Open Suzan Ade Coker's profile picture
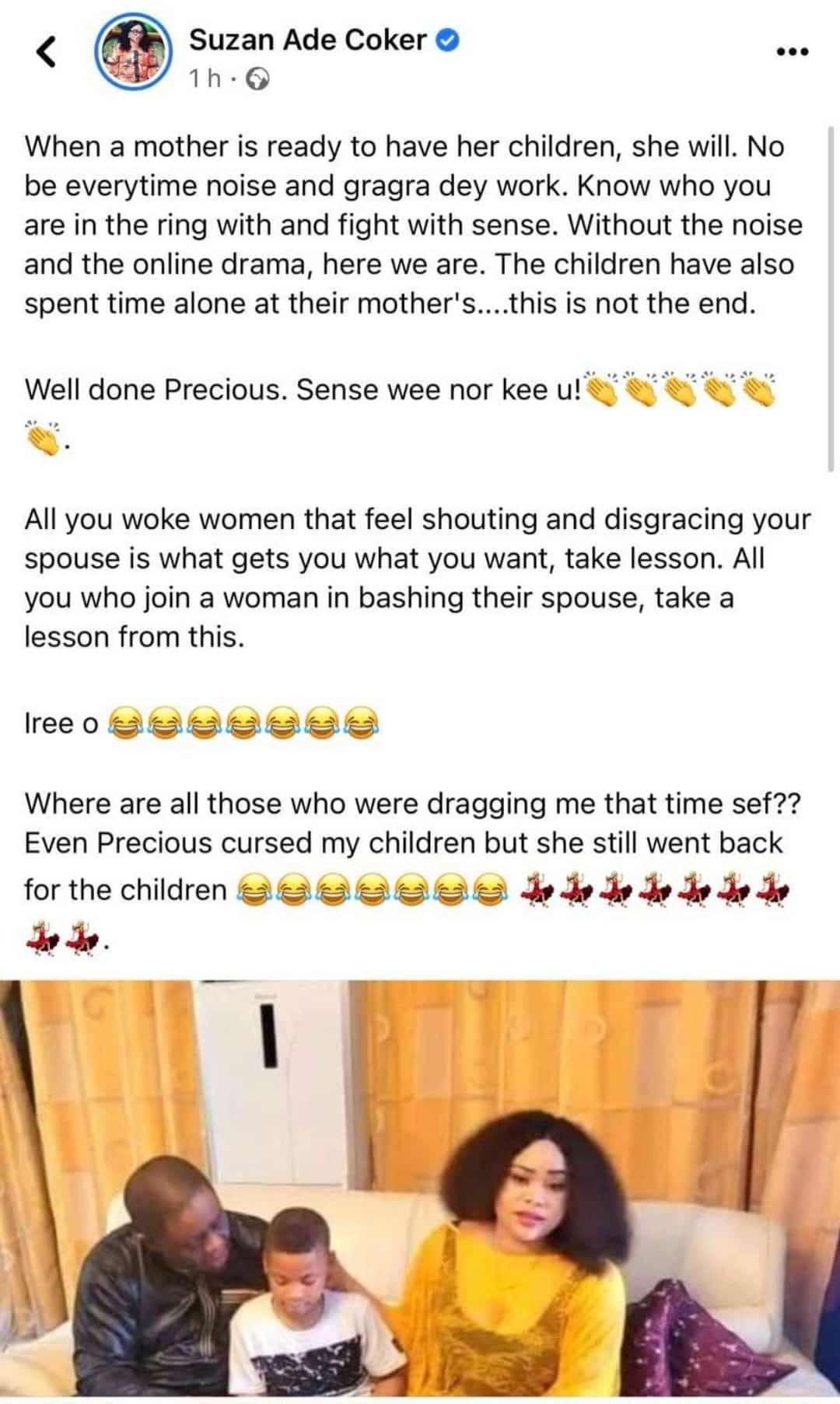This screenshot has height=1404, width=840. (x=133, y=53)
